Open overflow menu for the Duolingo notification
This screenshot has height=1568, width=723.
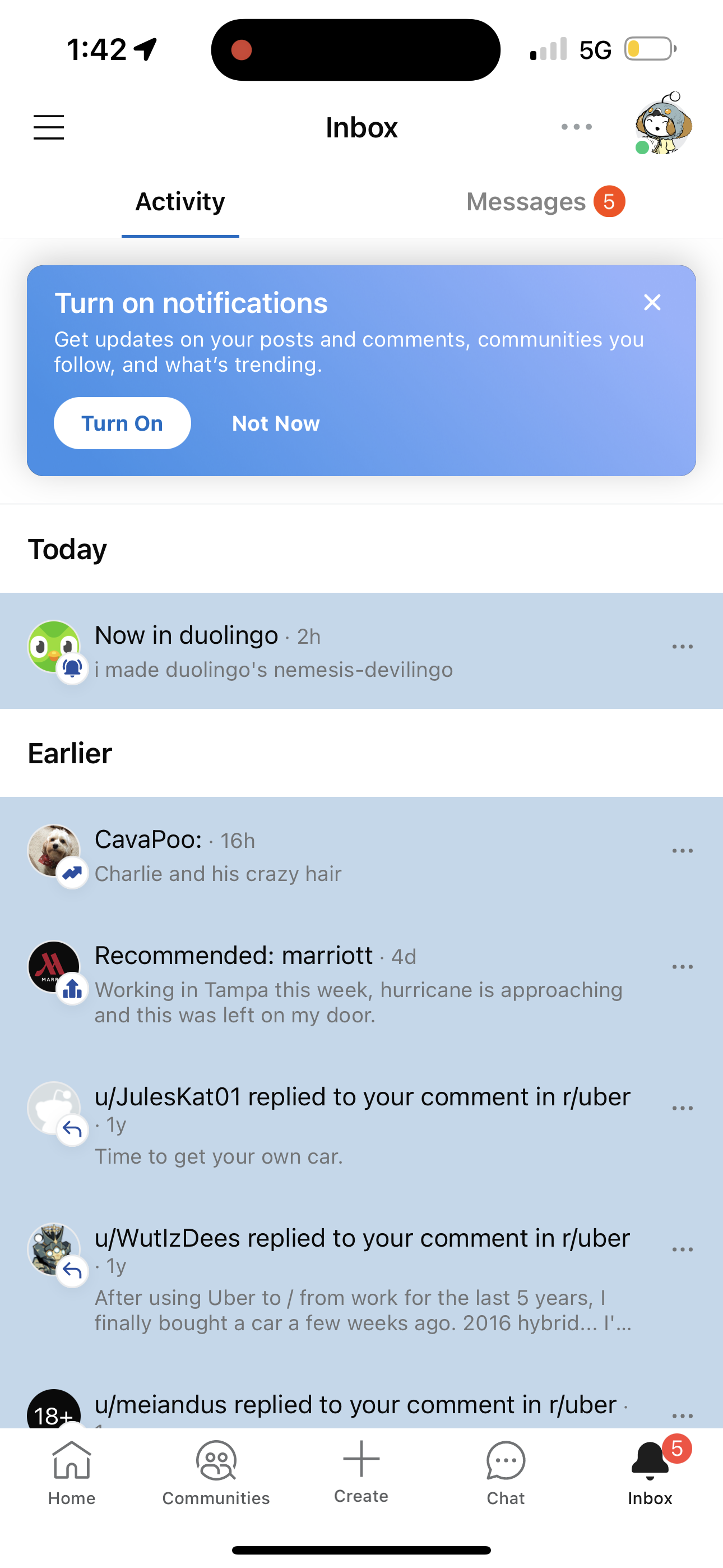click(x=682, y=647)
